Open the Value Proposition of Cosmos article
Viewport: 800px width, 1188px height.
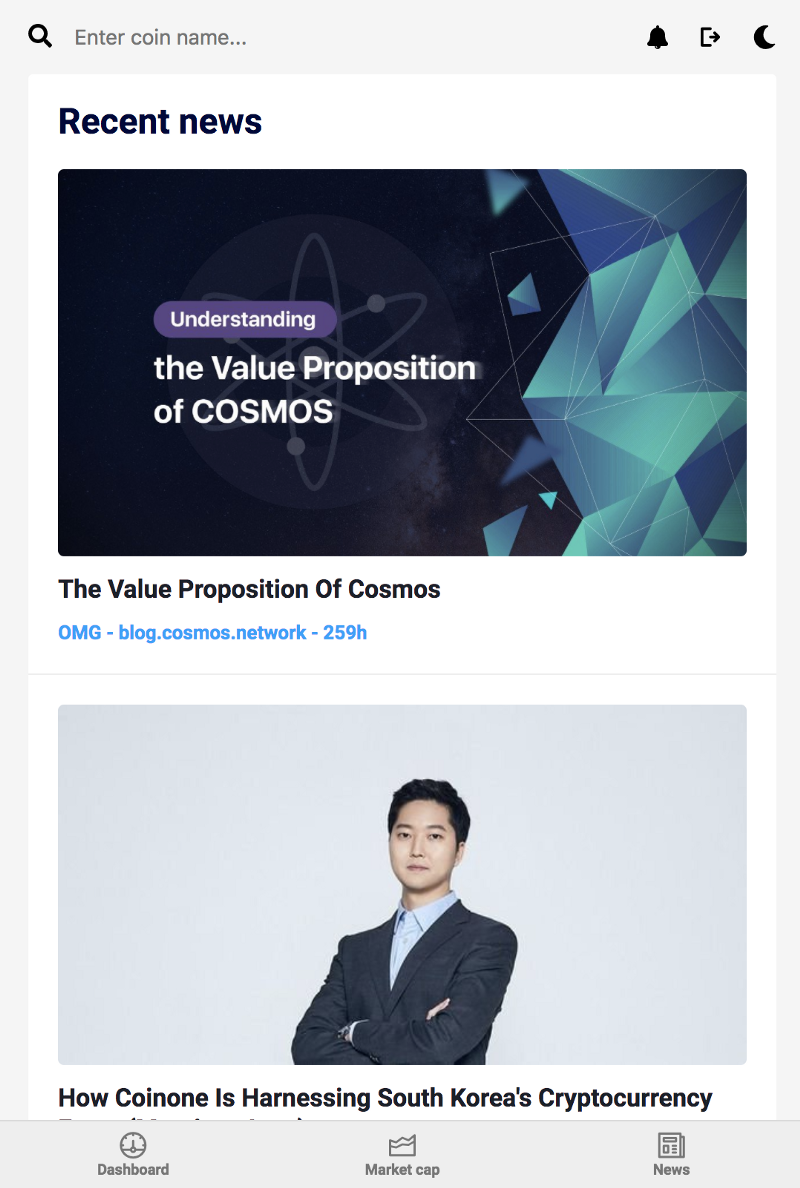[249, 589]
